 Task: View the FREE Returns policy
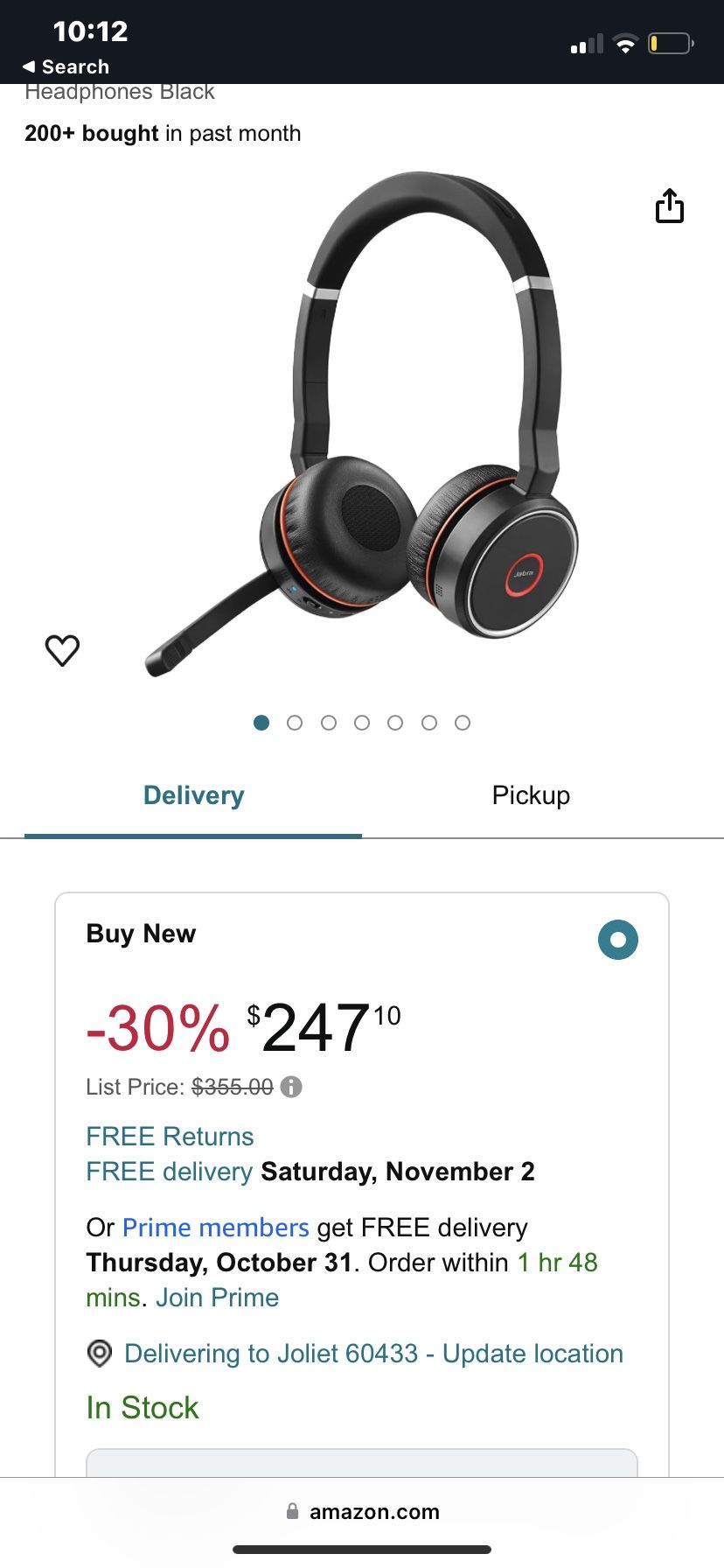pyautogui.click(x=170, y=1137)
